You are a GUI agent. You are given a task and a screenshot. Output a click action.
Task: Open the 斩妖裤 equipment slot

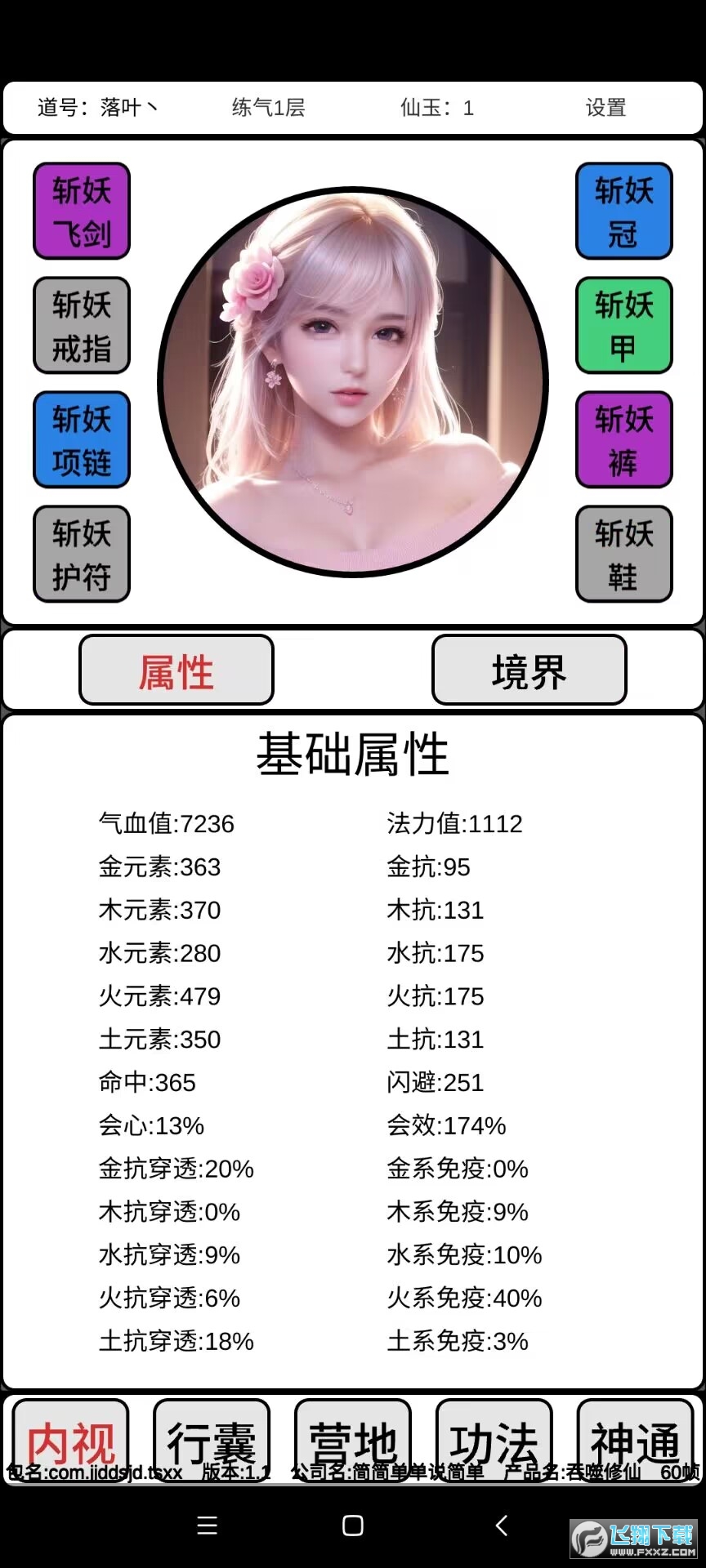pos(624,440)
